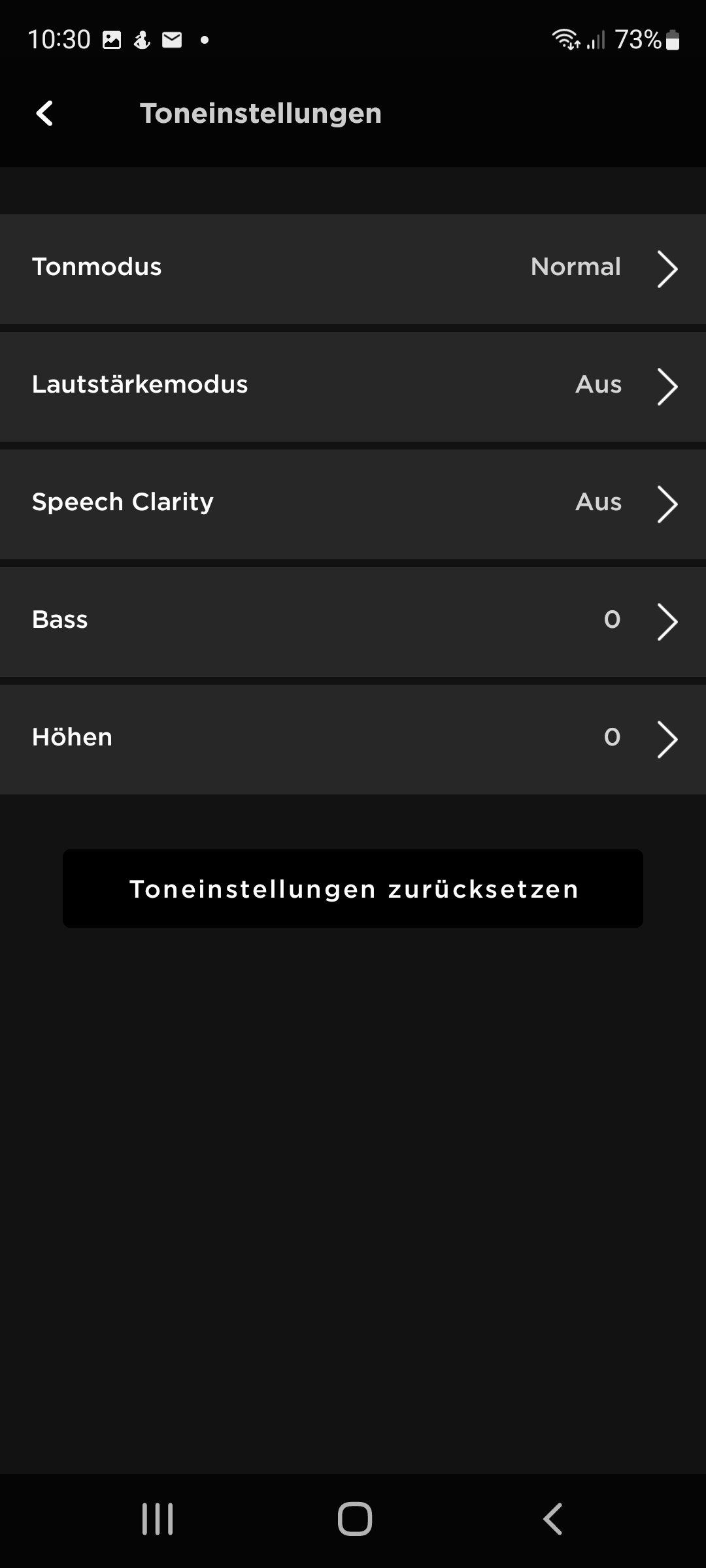Adjust the Bass setting
This screenshot has height=1568, width=706.
353,621
